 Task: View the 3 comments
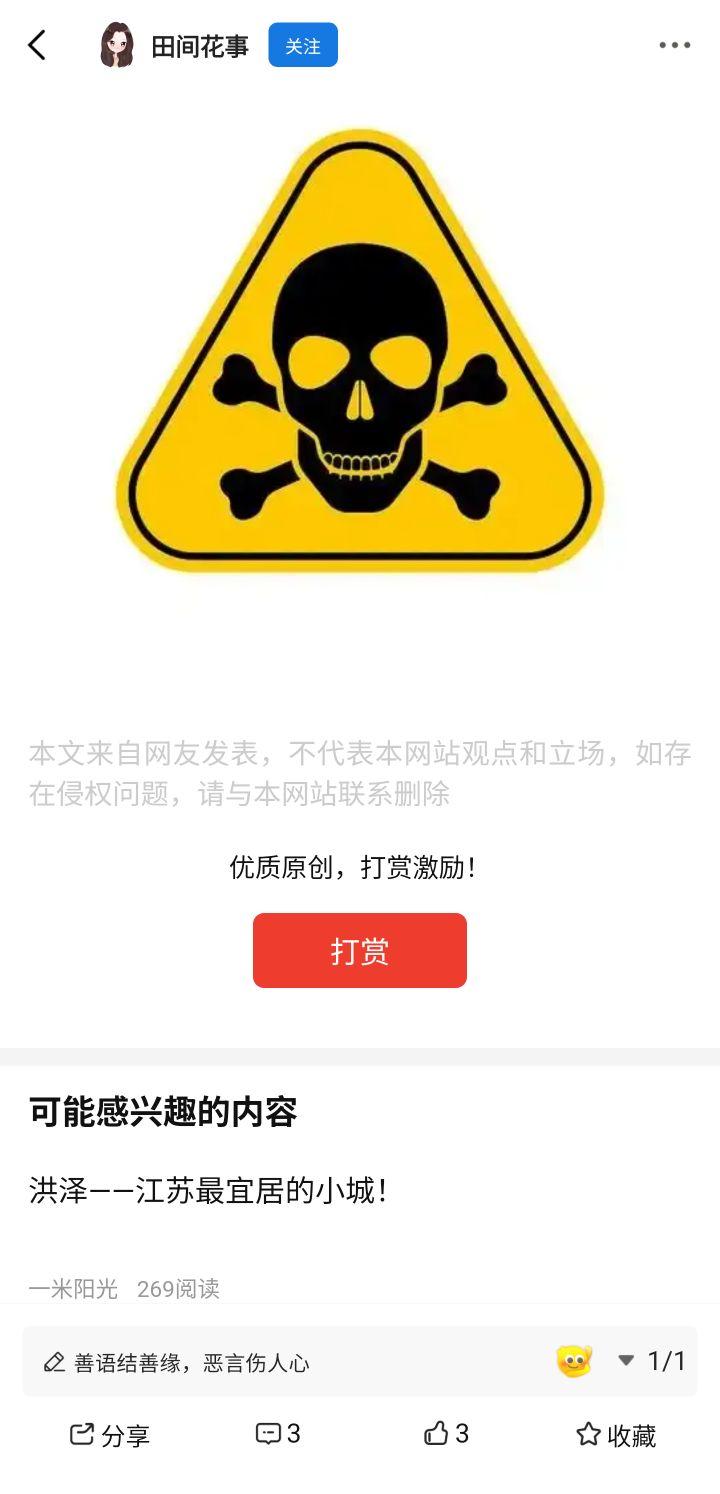(x=278, y=1434)
